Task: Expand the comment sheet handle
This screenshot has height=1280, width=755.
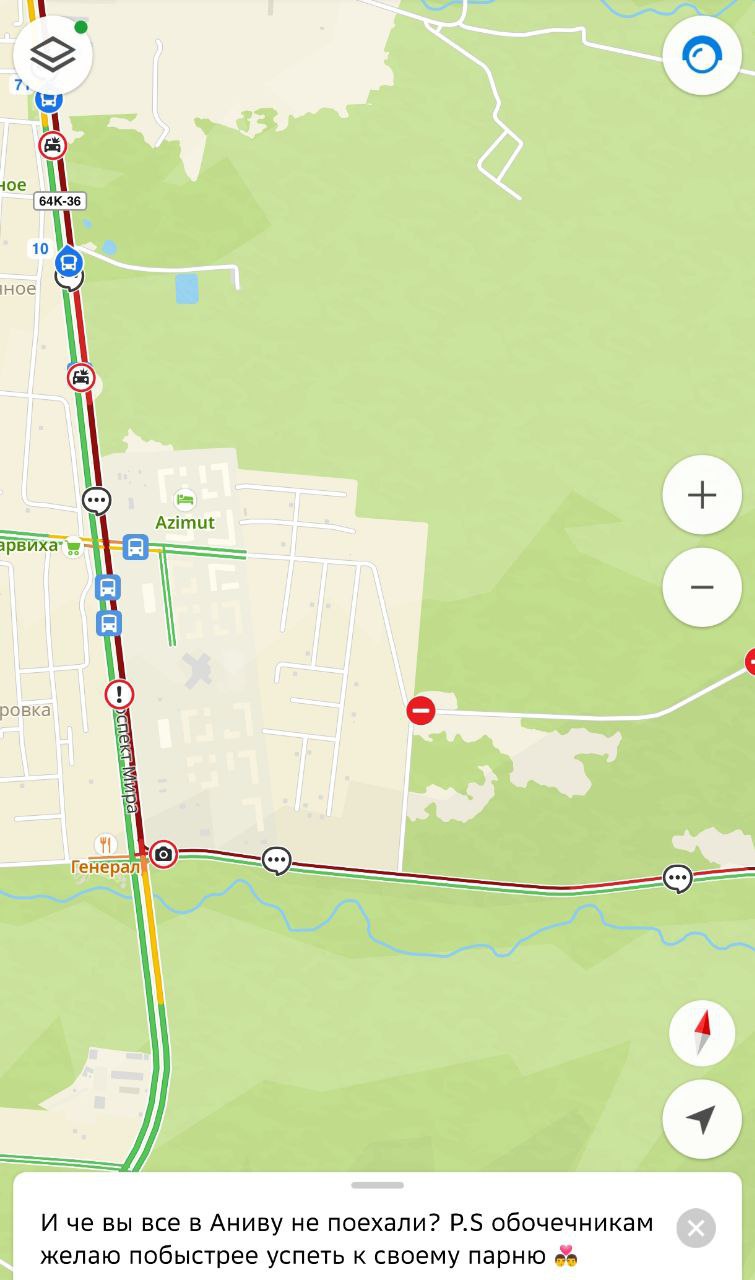Action: 377,1185
